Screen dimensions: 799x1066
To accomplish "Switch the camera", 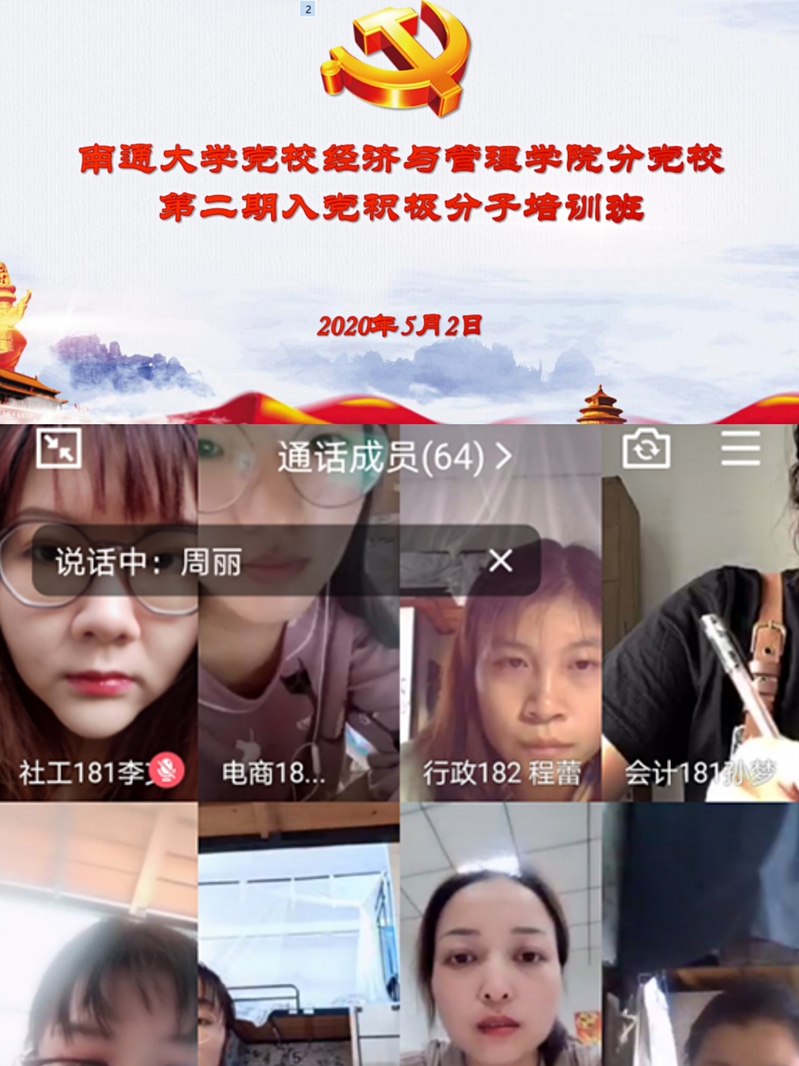I will 646,449.
